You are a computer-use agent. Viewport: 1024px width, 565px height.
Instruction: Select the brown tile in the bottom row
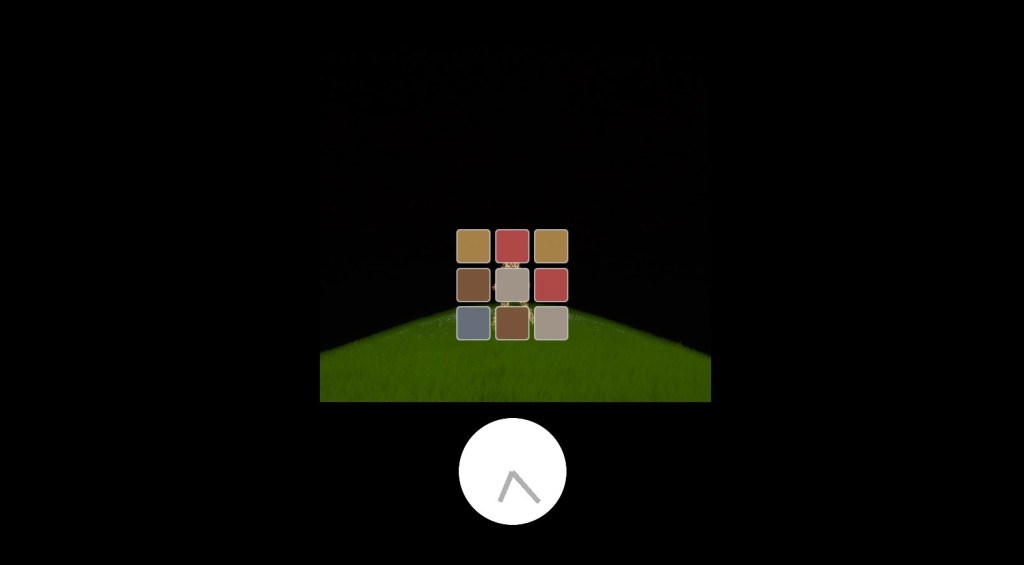coord(512,323)
